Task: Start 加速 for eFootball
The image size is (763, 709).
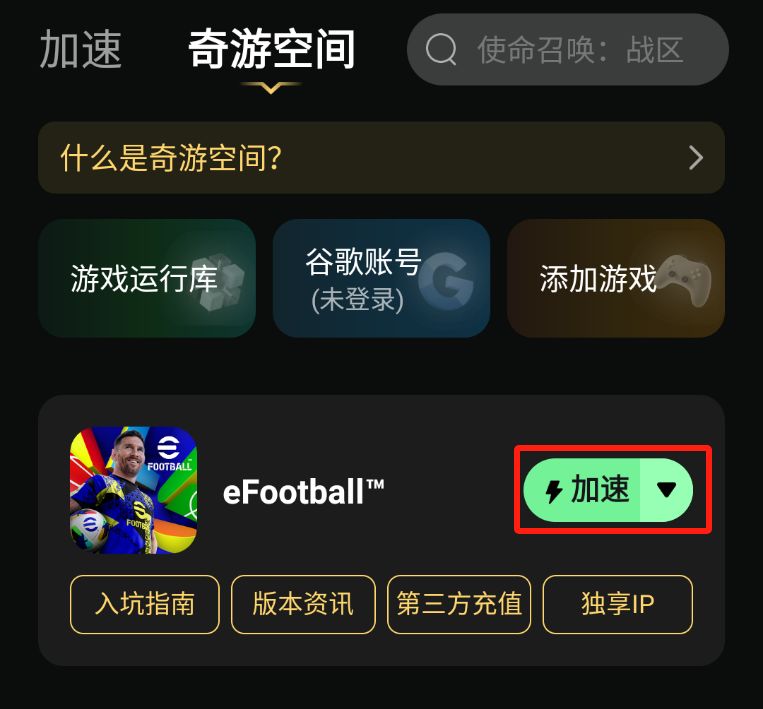Action: point(585,490)
